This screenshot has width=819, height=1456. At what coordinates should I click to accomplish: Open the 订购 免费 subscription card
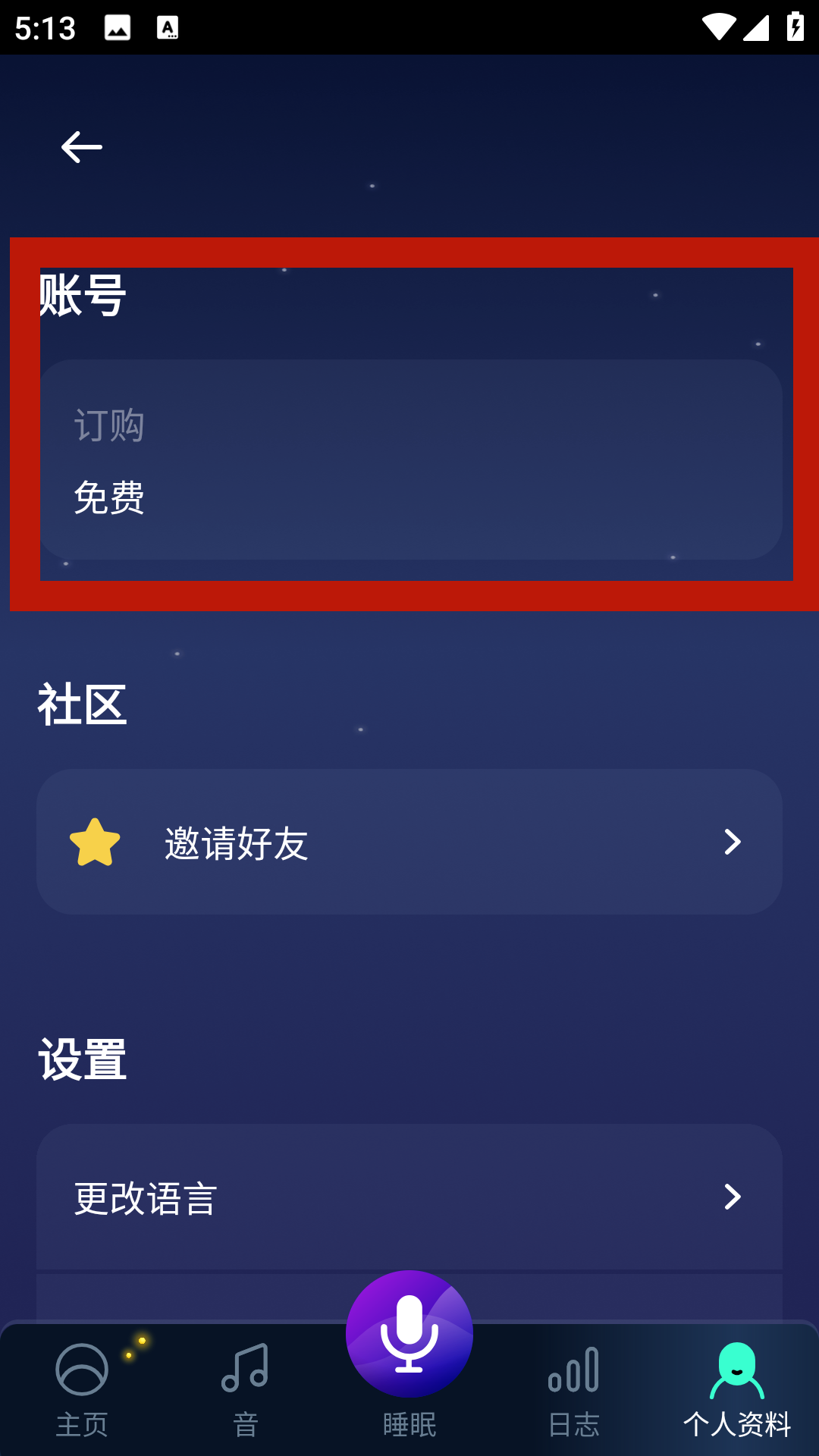409,460
